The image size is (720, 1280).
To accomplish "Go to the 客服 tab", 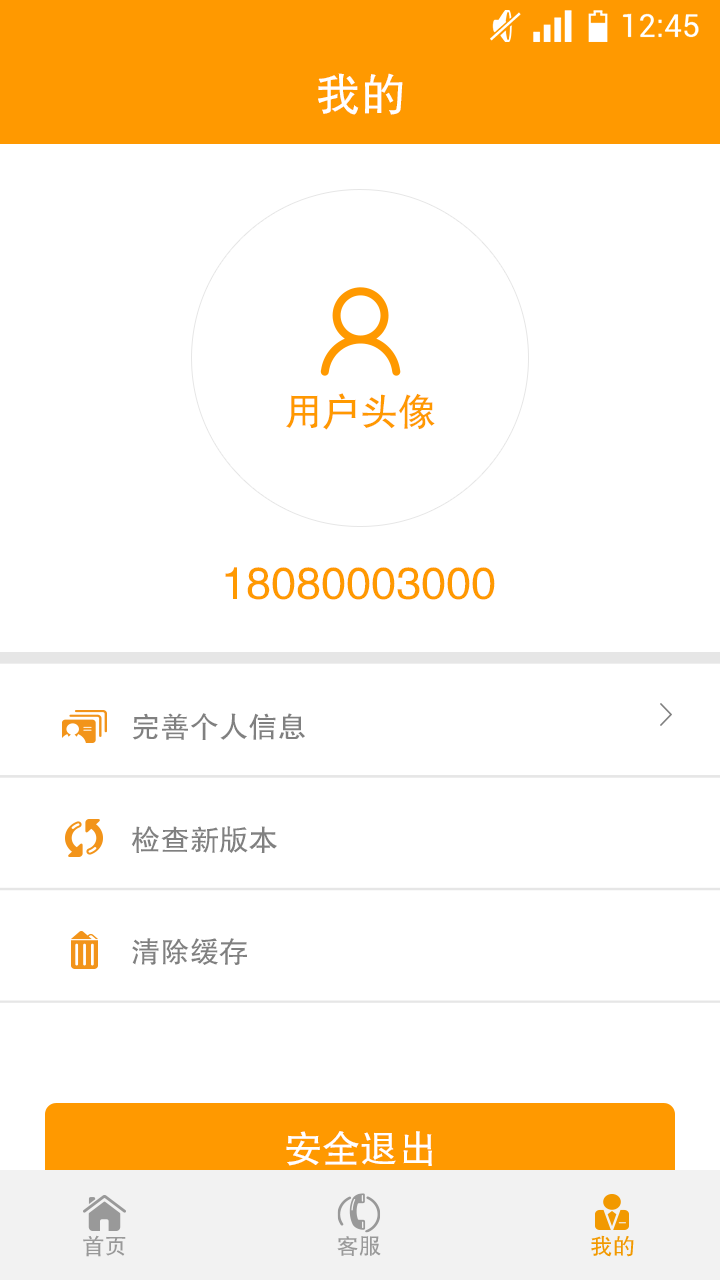I will (359, 1226).
